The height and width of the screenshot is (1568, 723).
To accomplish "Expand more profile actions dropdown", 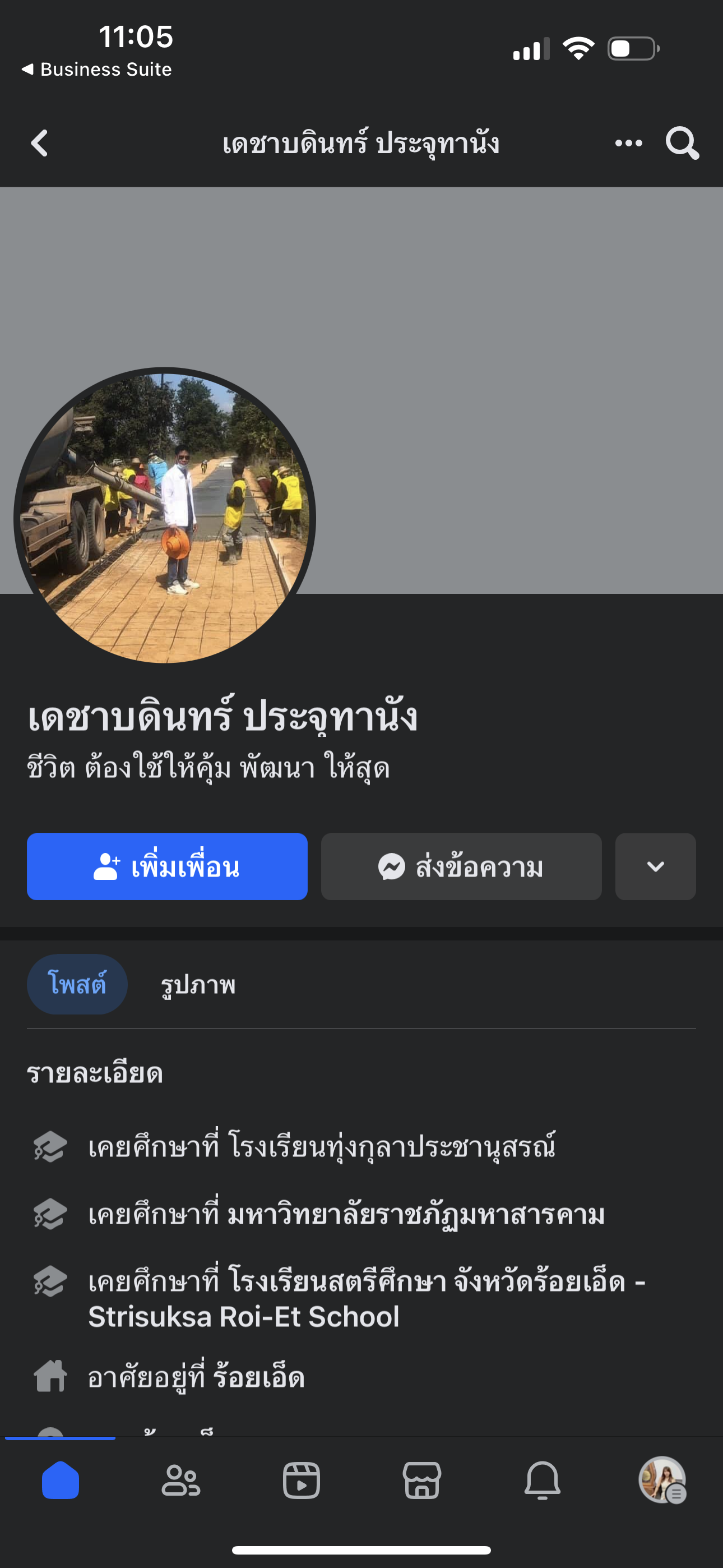I will point(655,866).
